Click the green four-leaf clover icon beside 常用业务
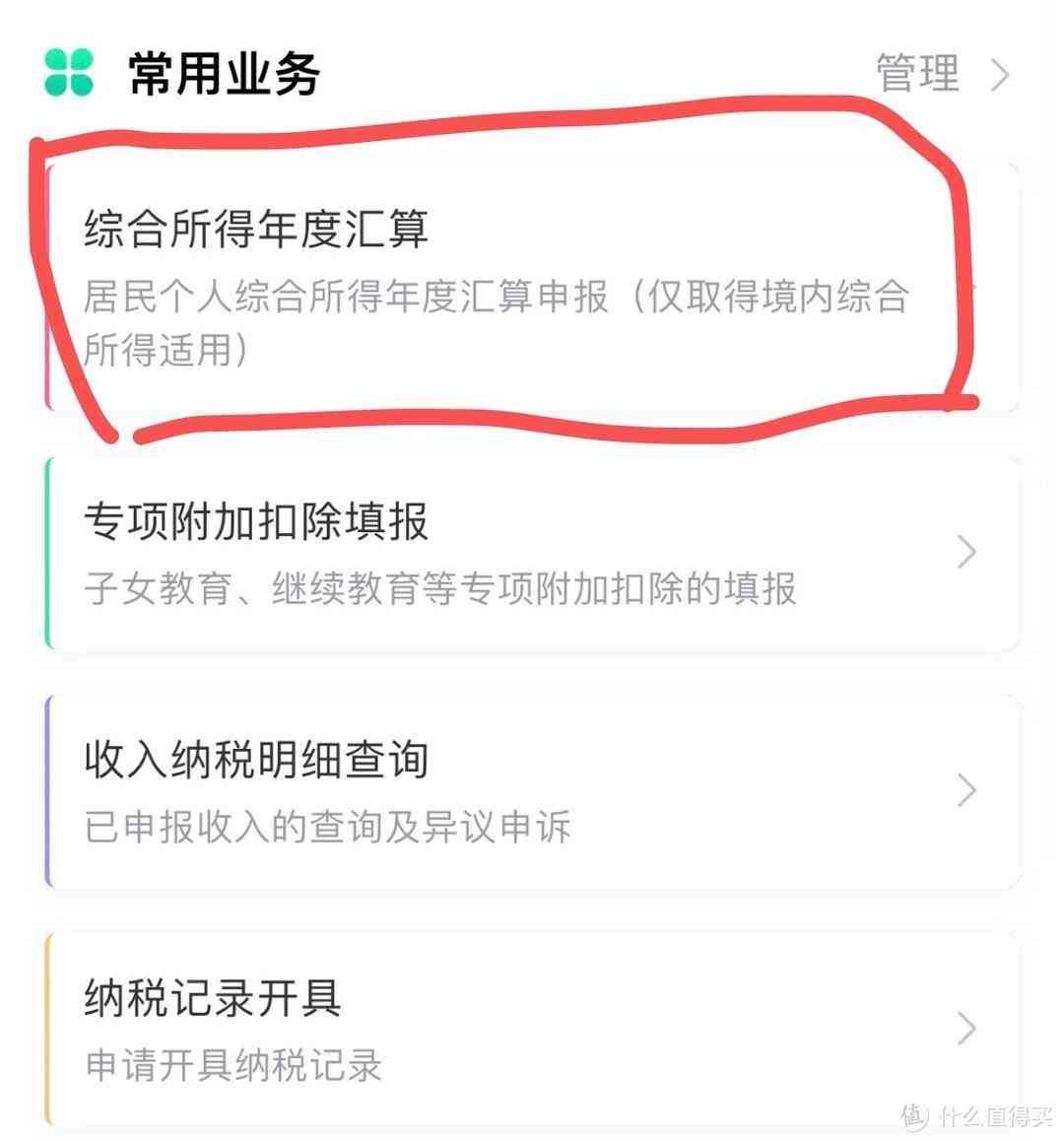1064x1142 pixels. point(67,69)
